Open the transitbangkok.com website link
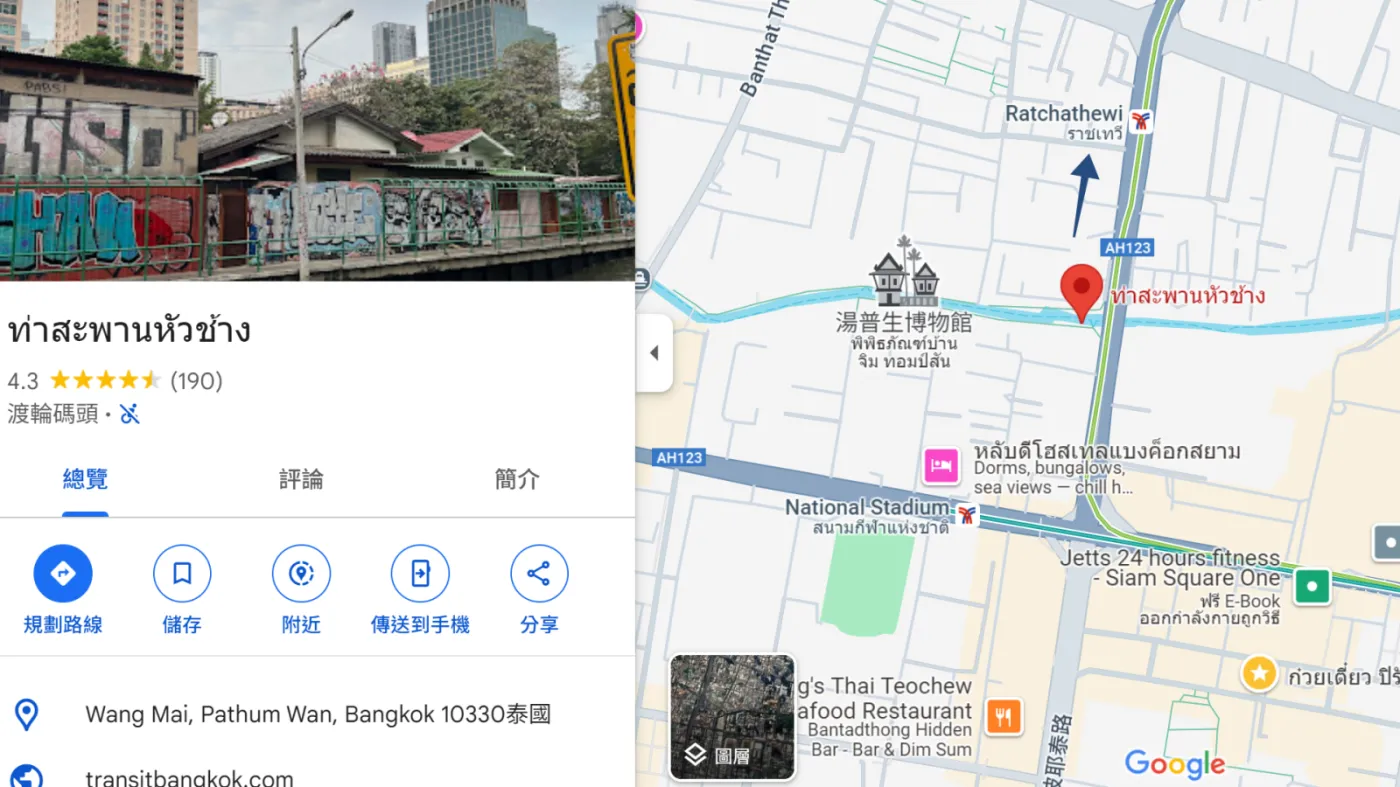1400x787 pixels. pyautogui.click(x=189, y=777)
